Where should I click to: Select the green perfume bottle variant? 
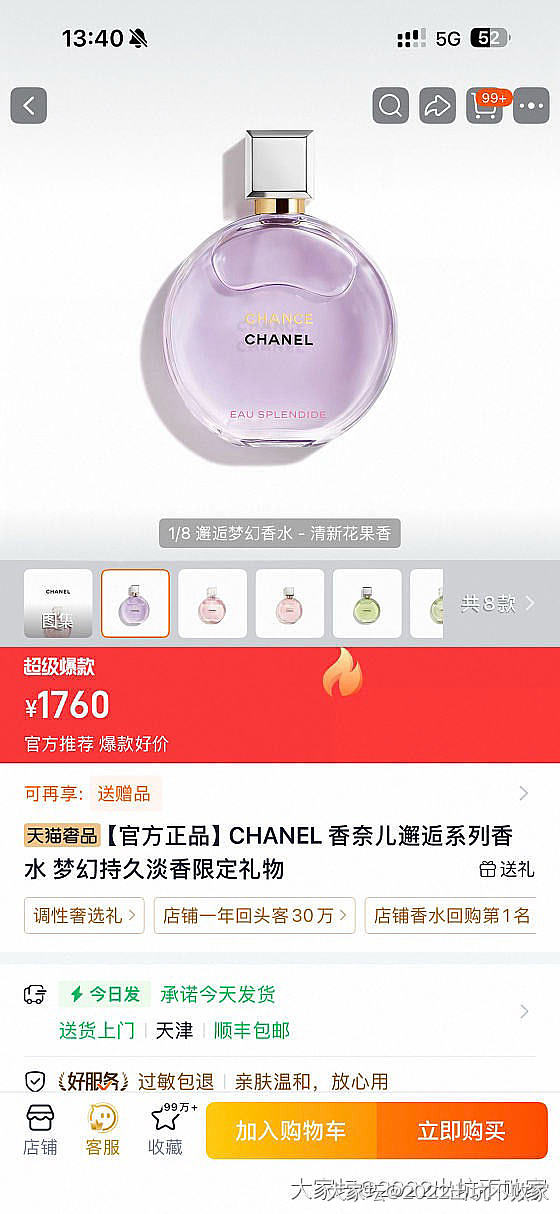(x=367, y=603)
